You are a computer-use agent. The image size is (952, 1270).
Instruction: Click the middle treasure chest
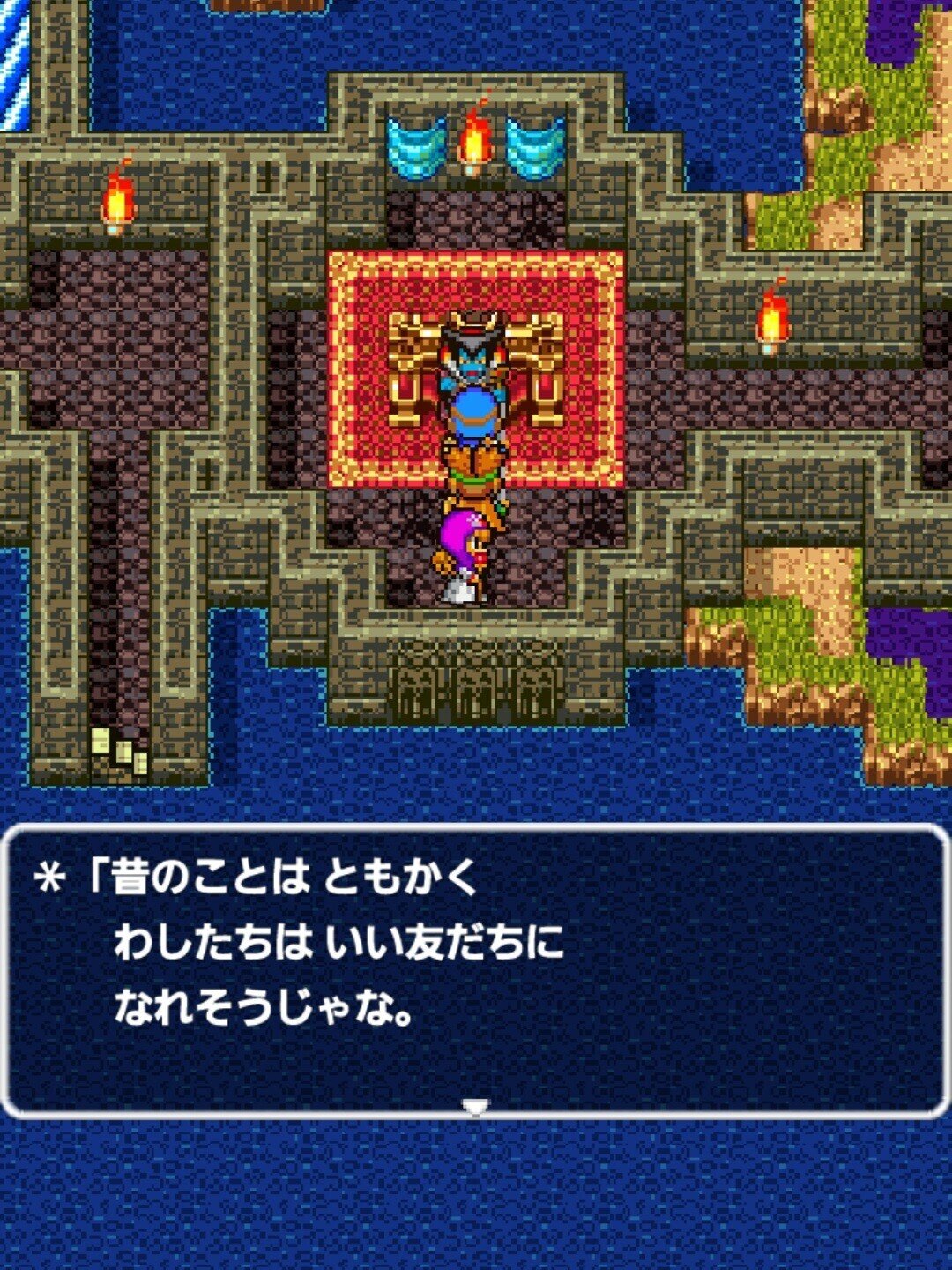point(123,751)
